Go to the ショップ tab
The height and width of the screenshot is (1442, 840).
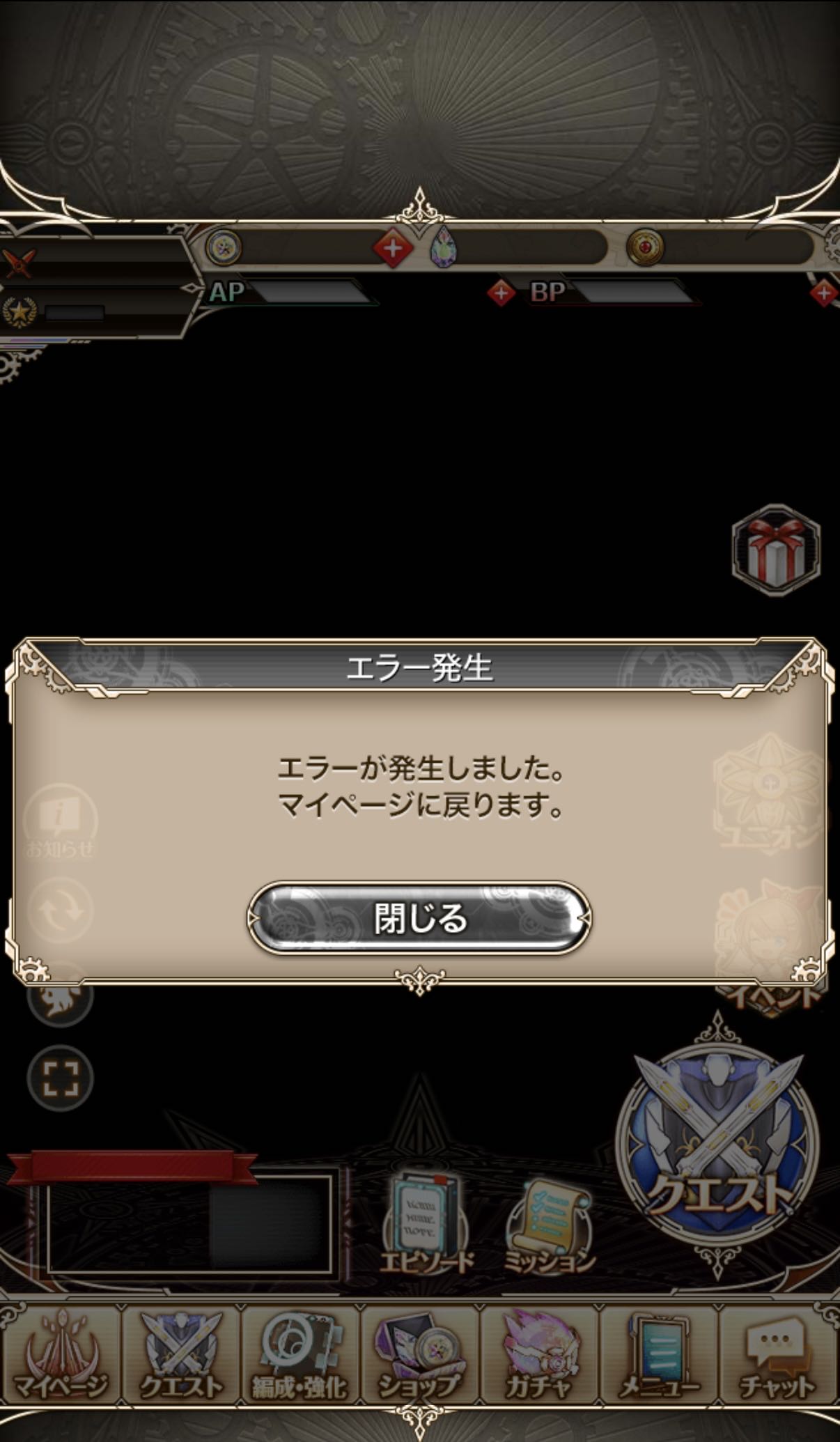[x=419, y=1354]
